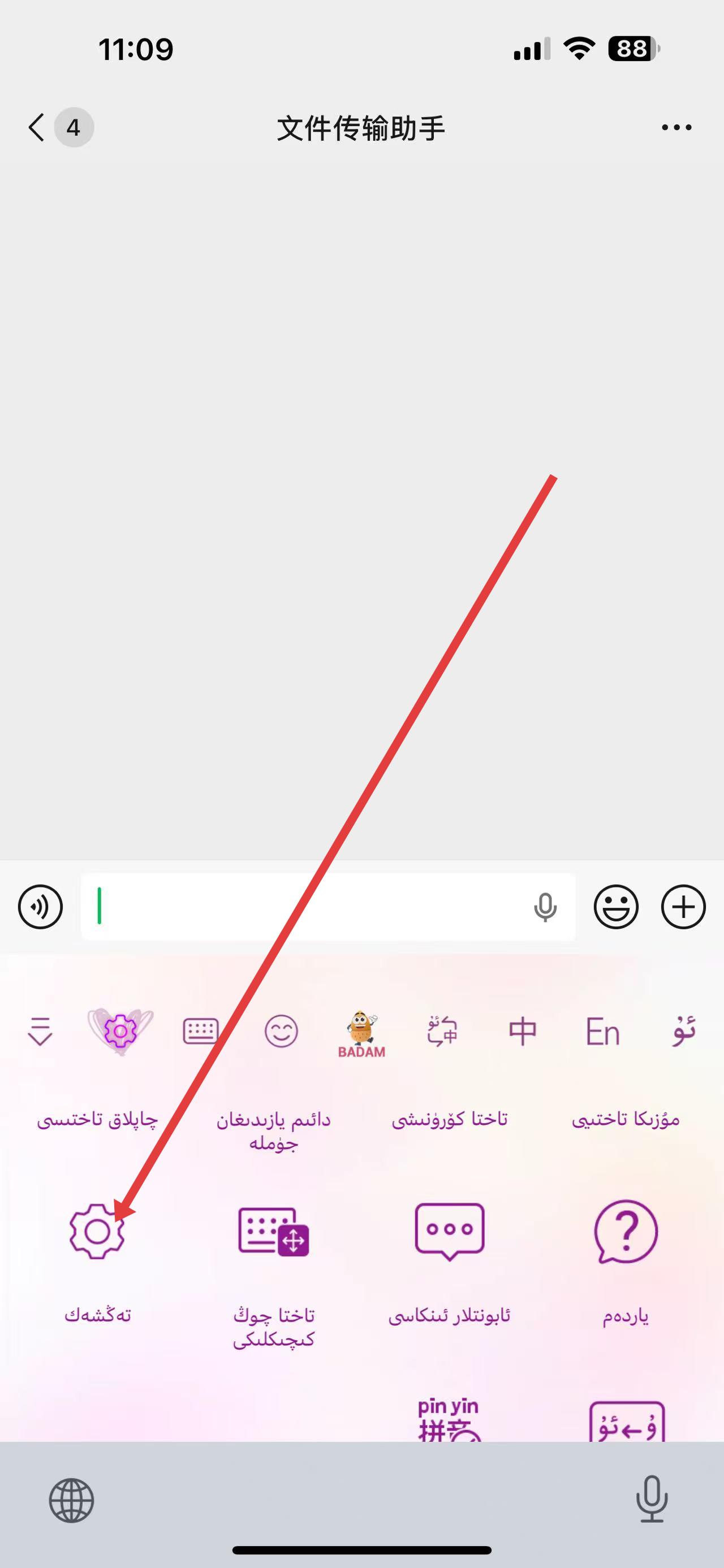Focus the message text field
Viewport: 724px width, 1568px height.
(304, 907)
